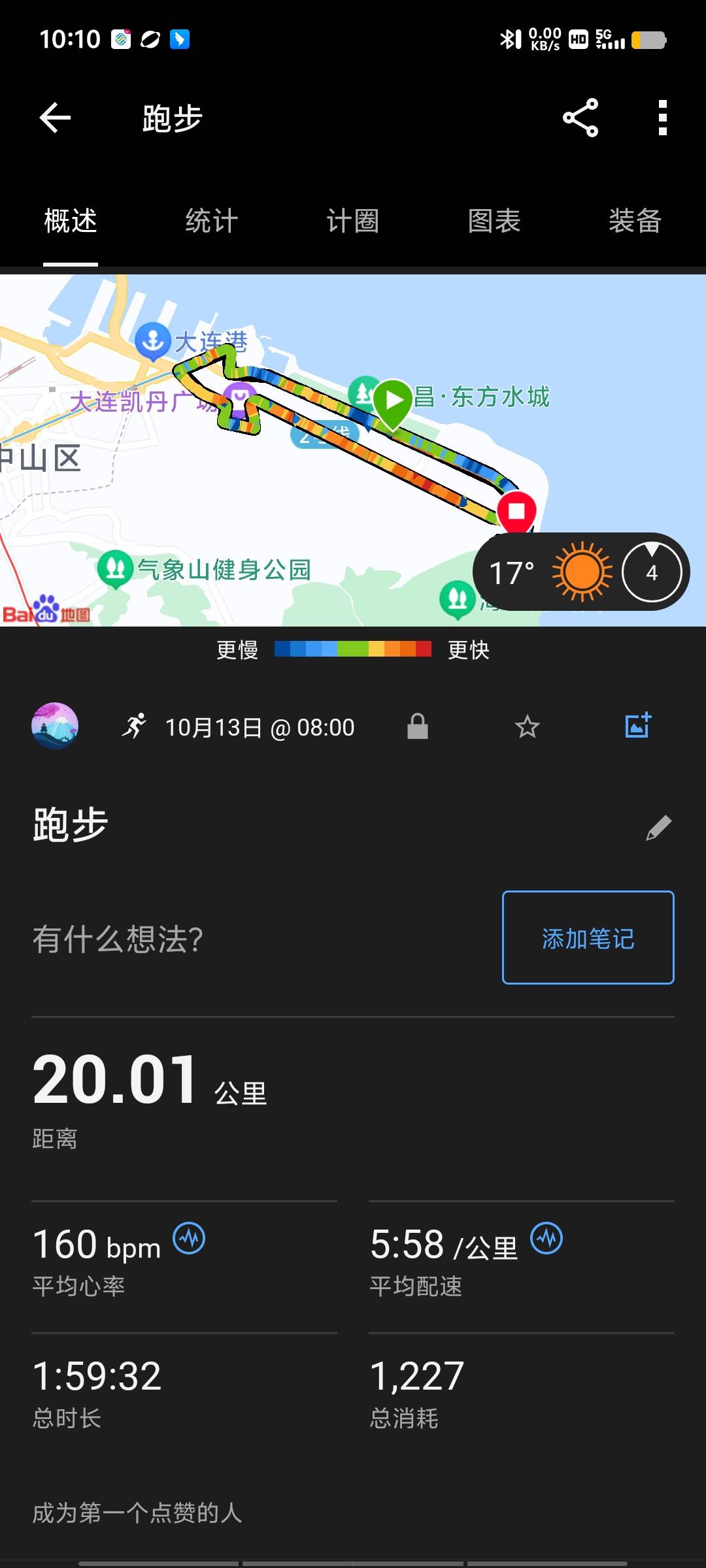The image size is (706, 1568).
Task: Tap the pace color legend bar
Action: click(352, 648)
